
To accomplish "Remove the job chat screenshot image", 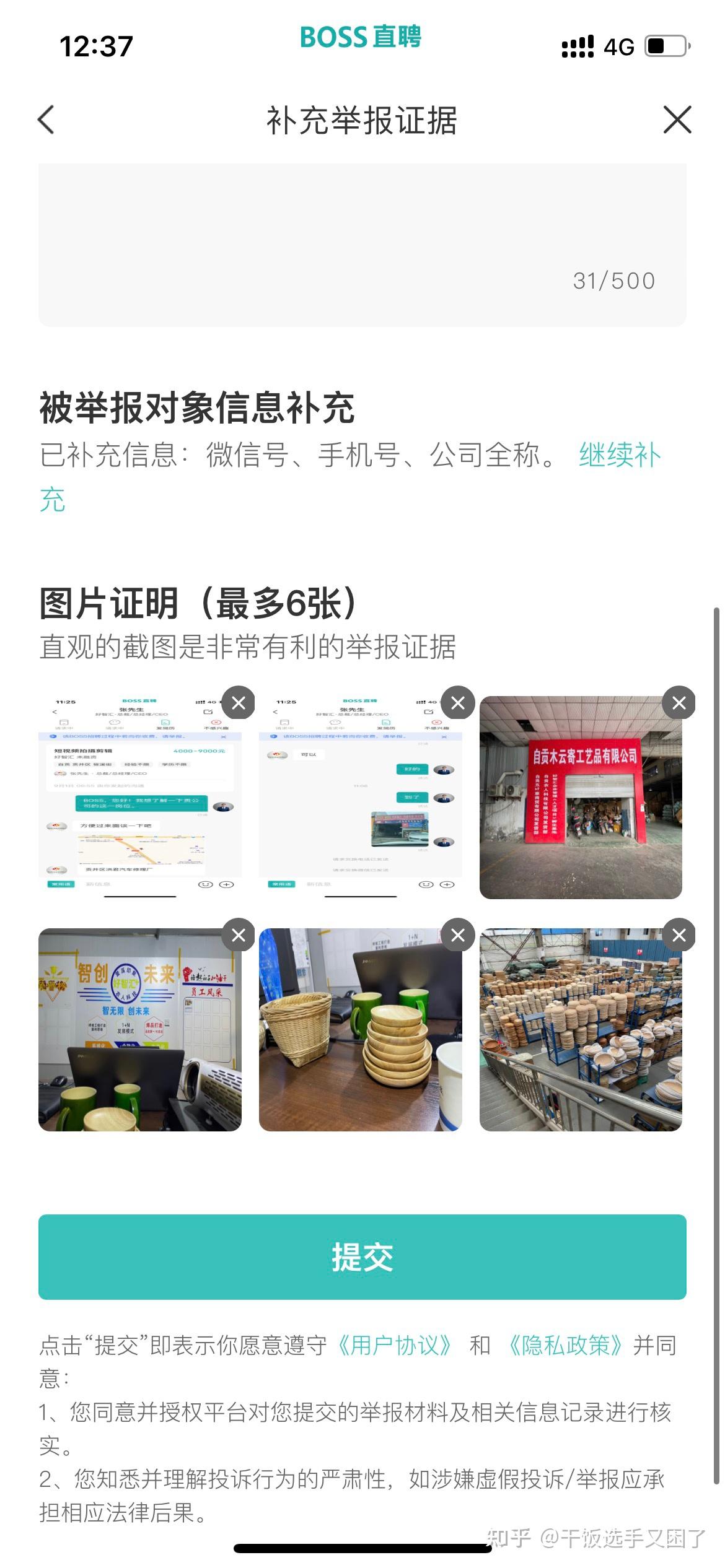I will point(239,703).
